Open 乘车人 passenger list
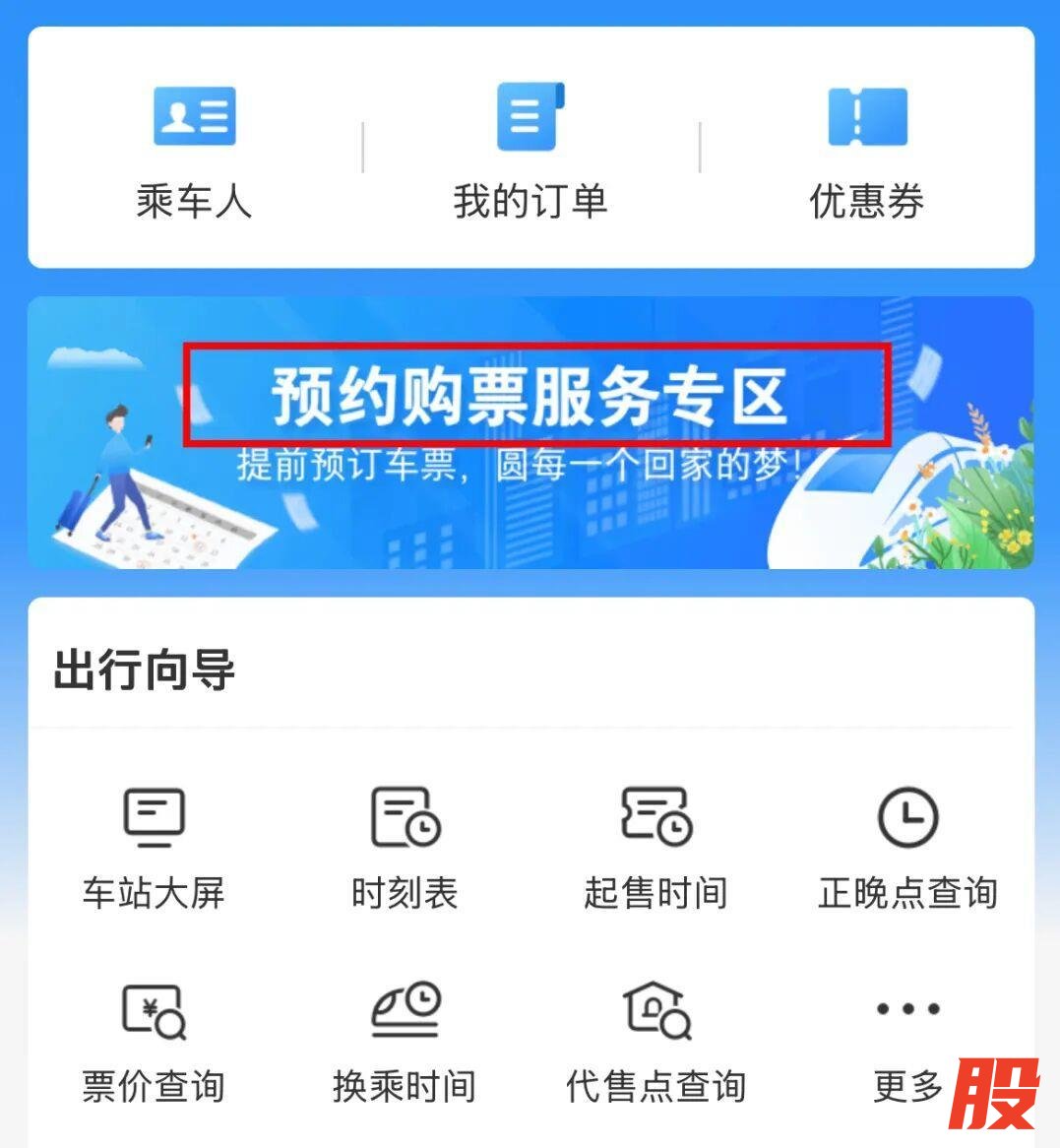 [194, 150]
